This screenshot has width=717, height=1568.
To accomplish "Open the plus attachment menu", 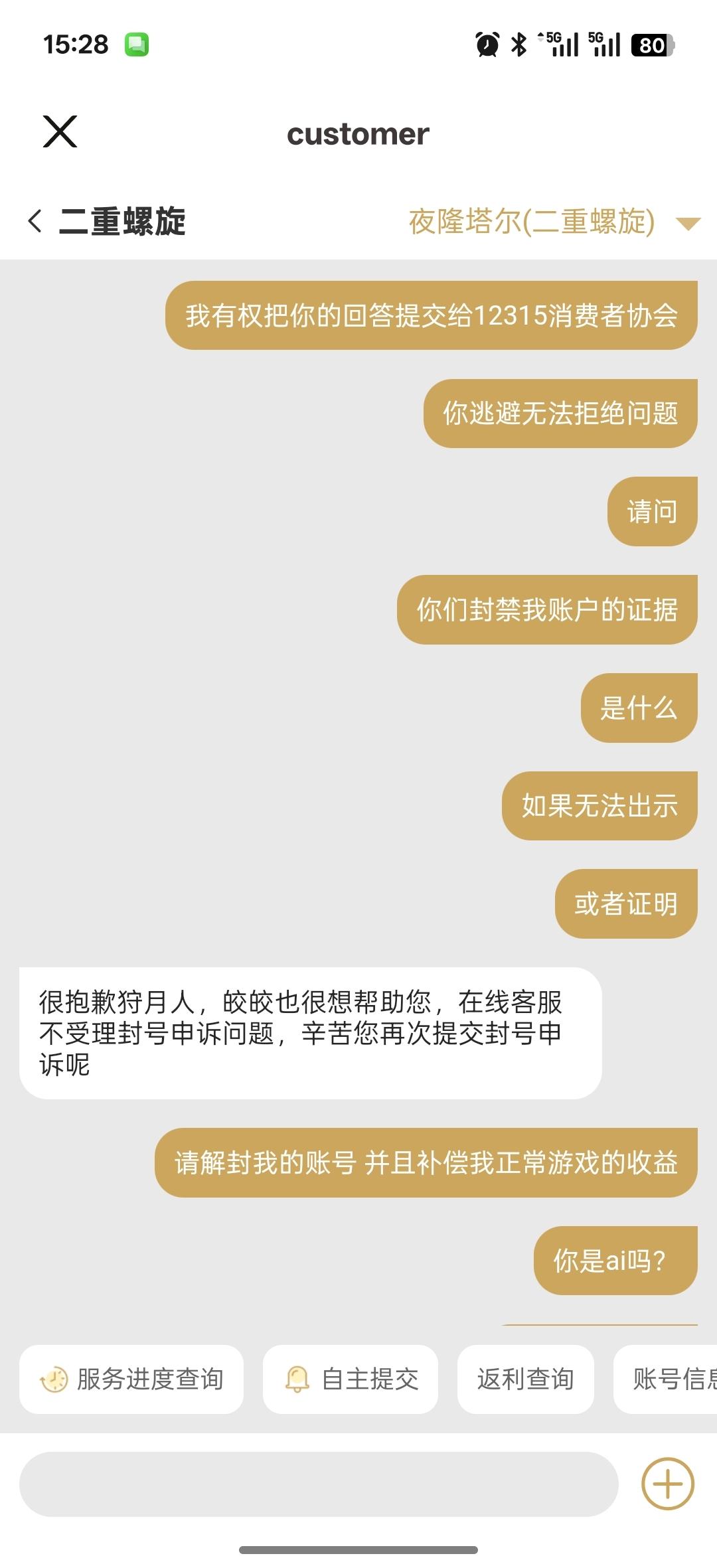I will (667, 1484).
